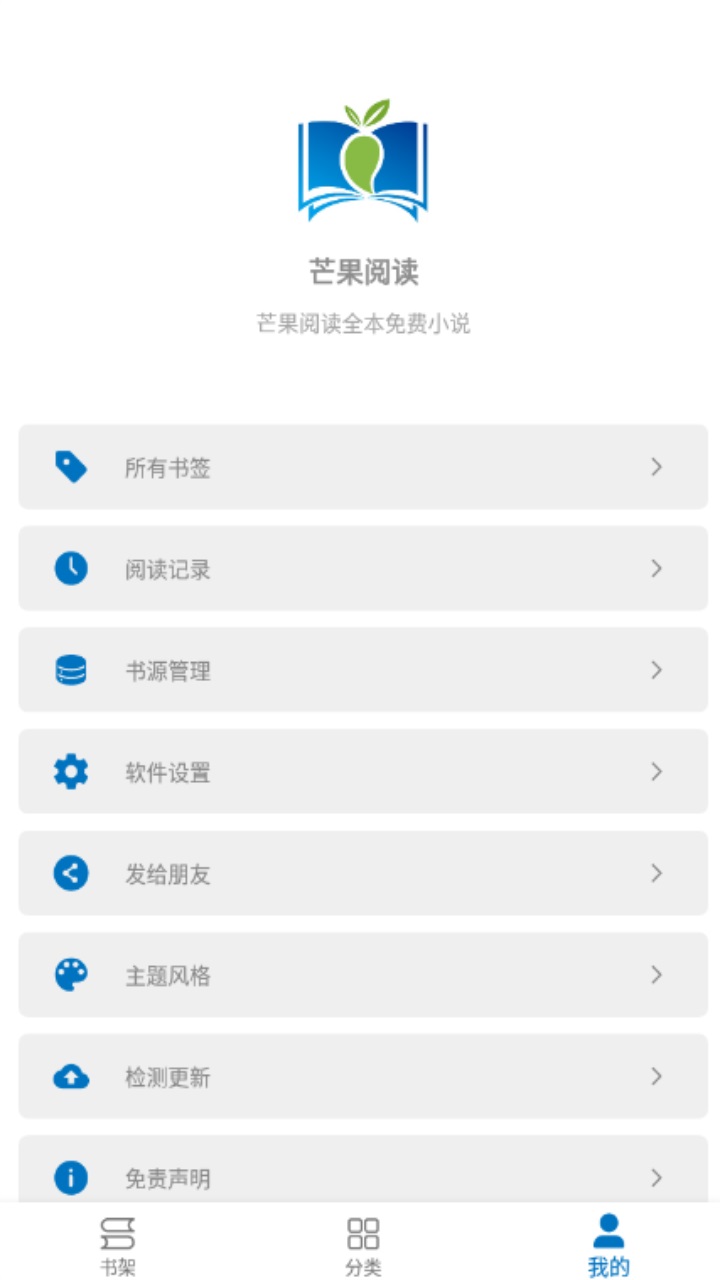Click the chevron on the 软件设置 row
The image size is (720, 1280).
[655, 772]
